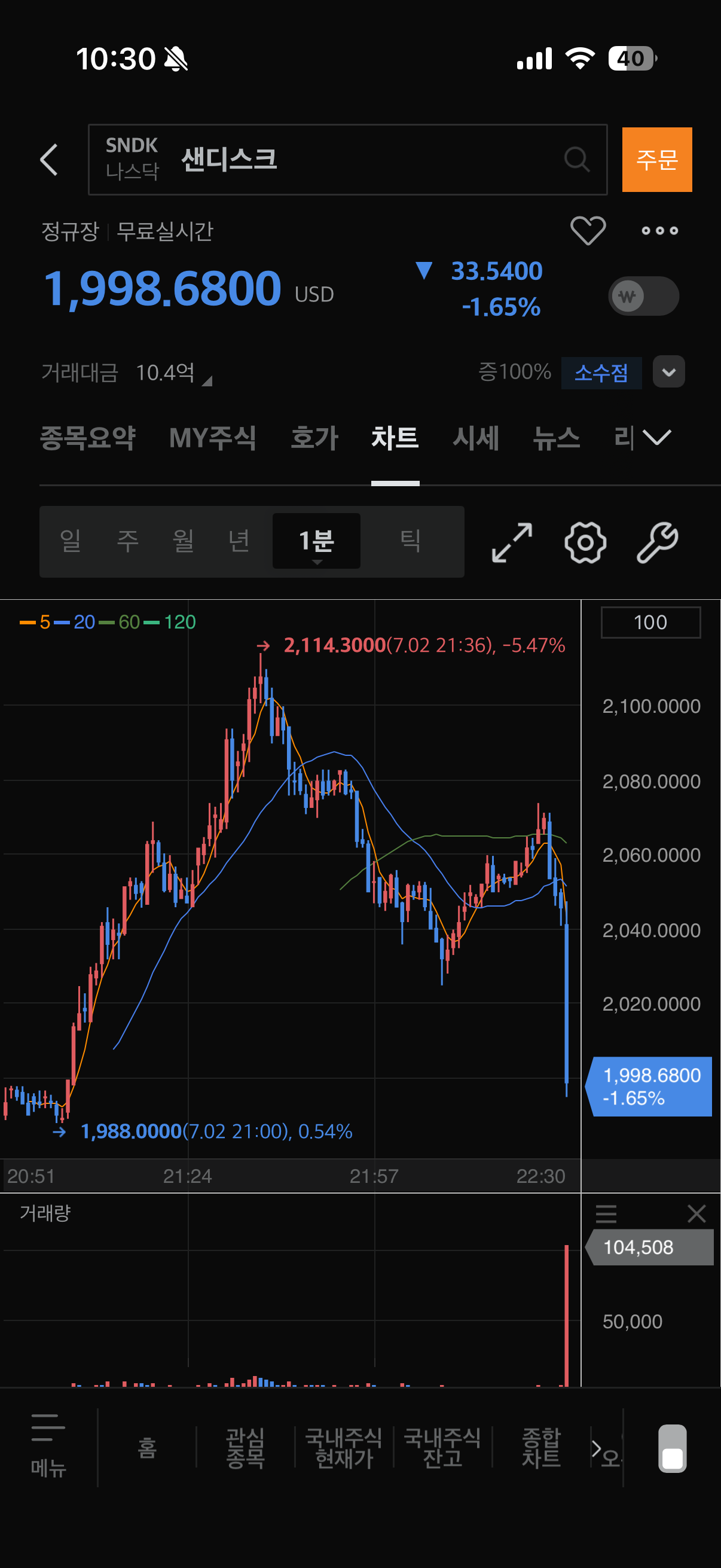The width and height of the screenshot is (721, 1568).
Task: Open the 뉴스 tab
Action: [556, 438]
